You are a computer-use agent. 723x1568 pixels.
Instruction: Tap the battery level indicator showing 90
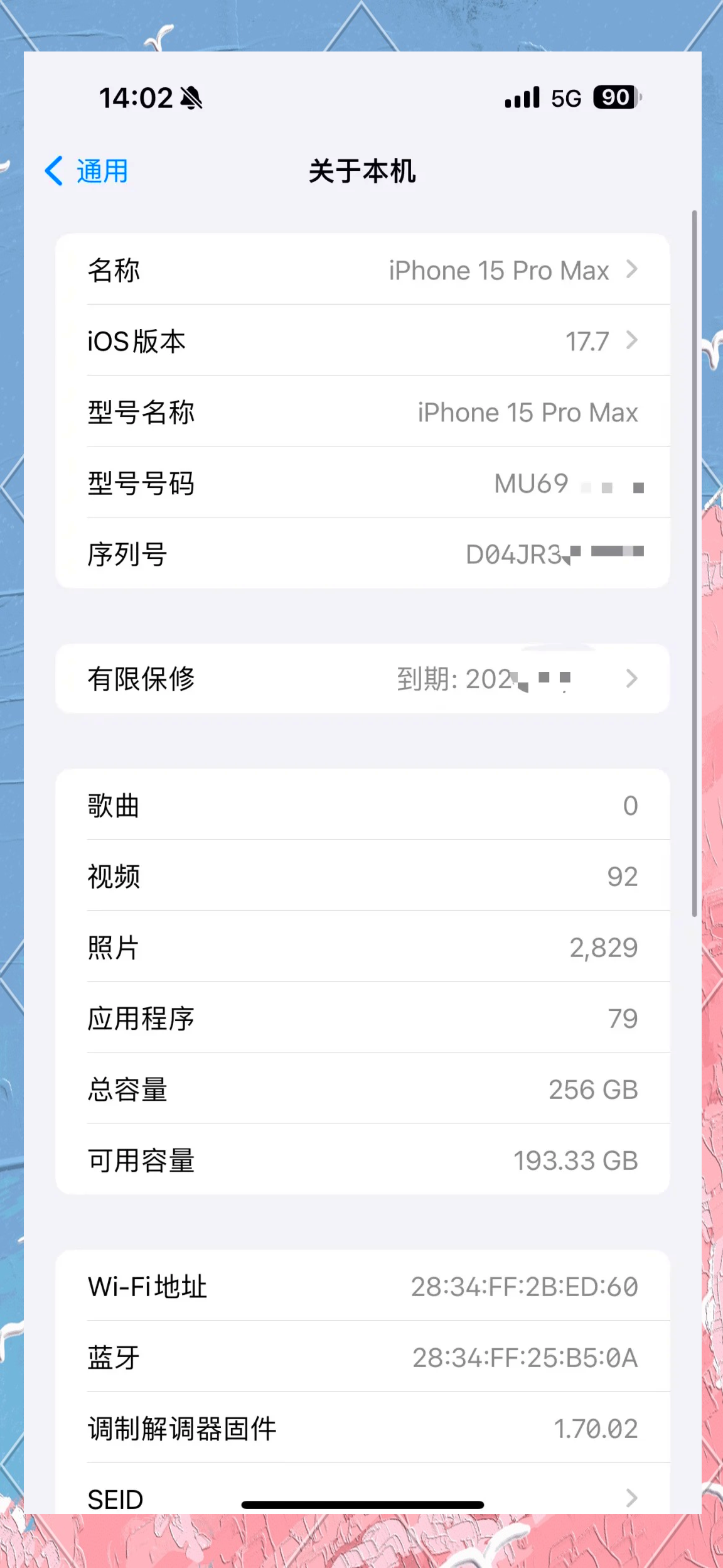coord(614,97)
